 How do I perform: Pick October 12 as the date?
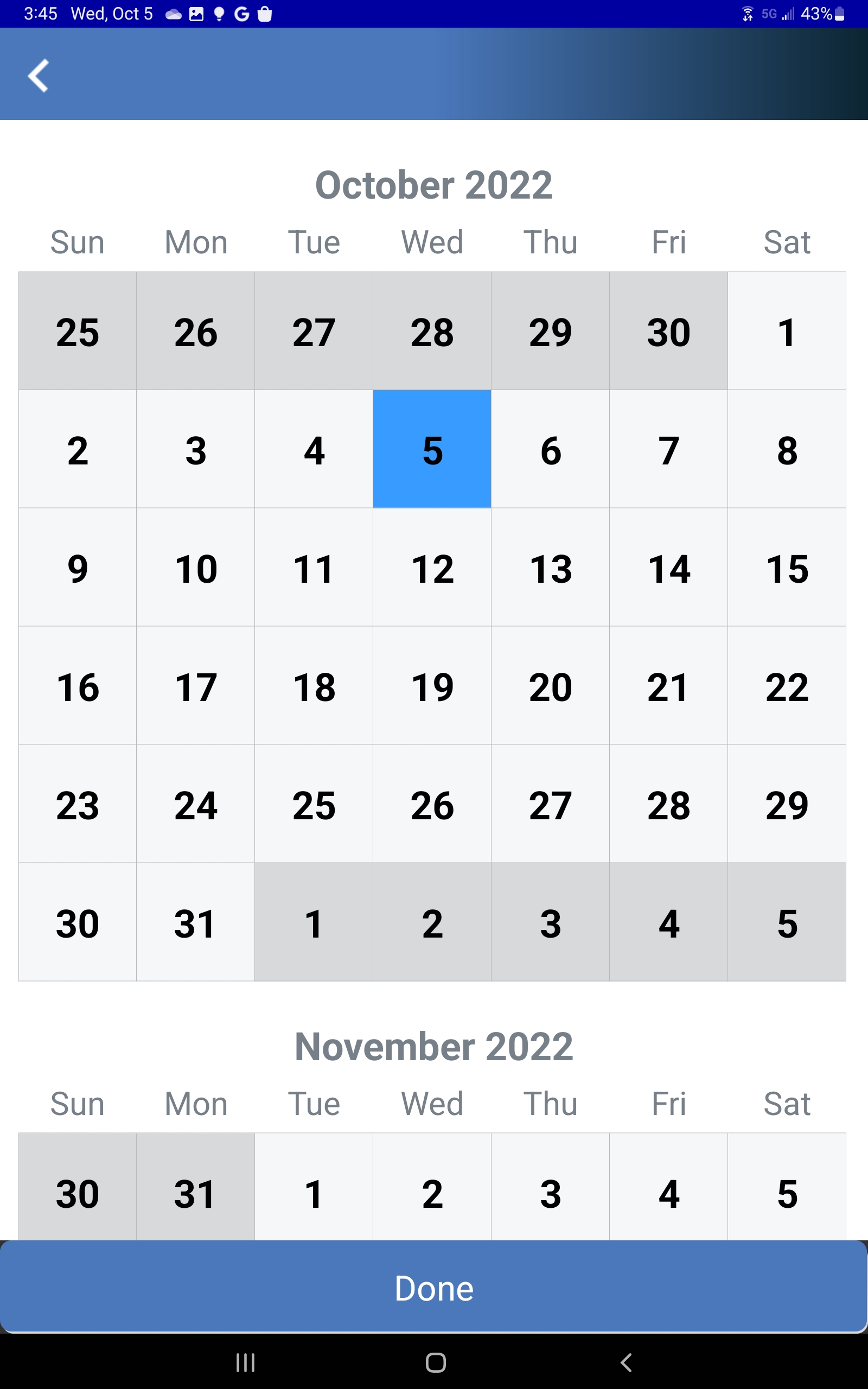432,568
